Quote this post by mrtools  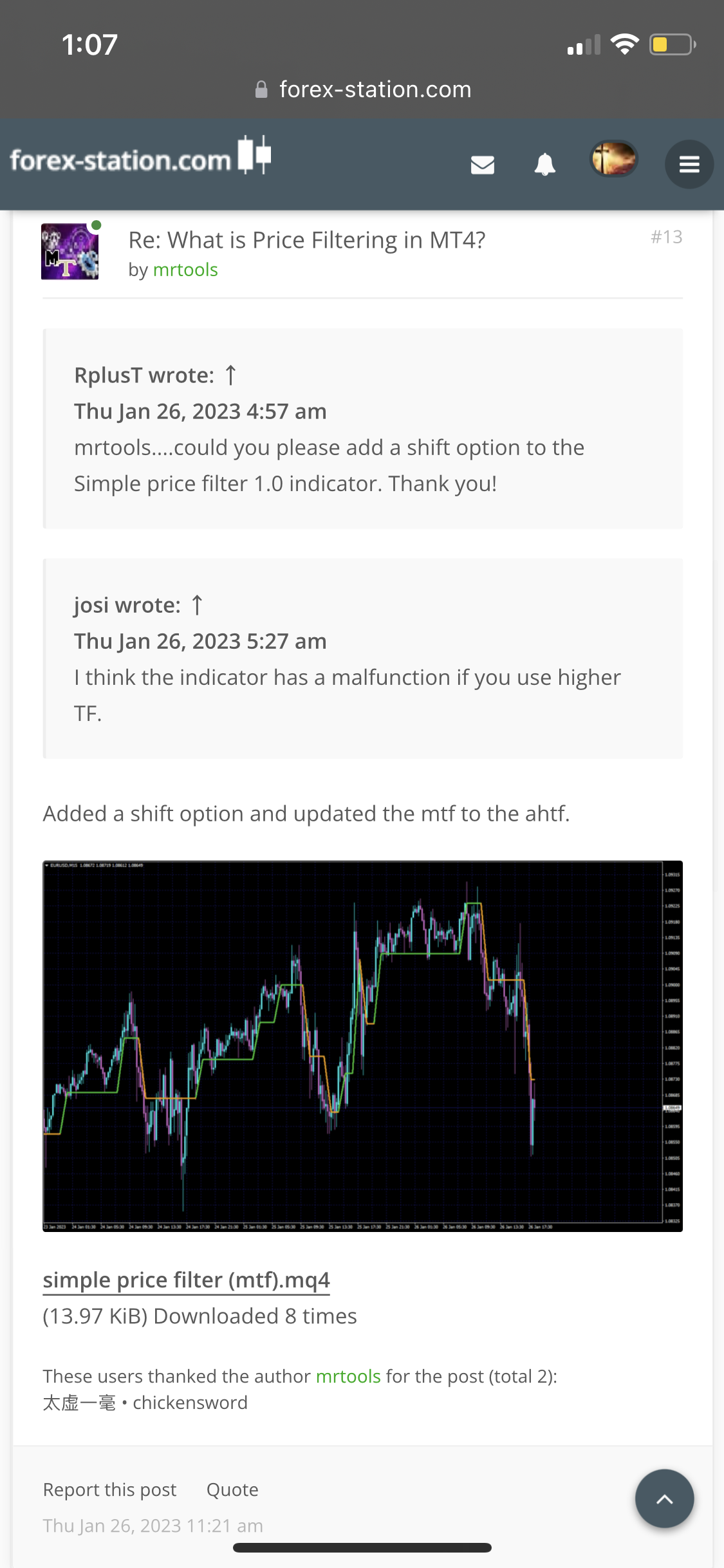pos(232,1489)
